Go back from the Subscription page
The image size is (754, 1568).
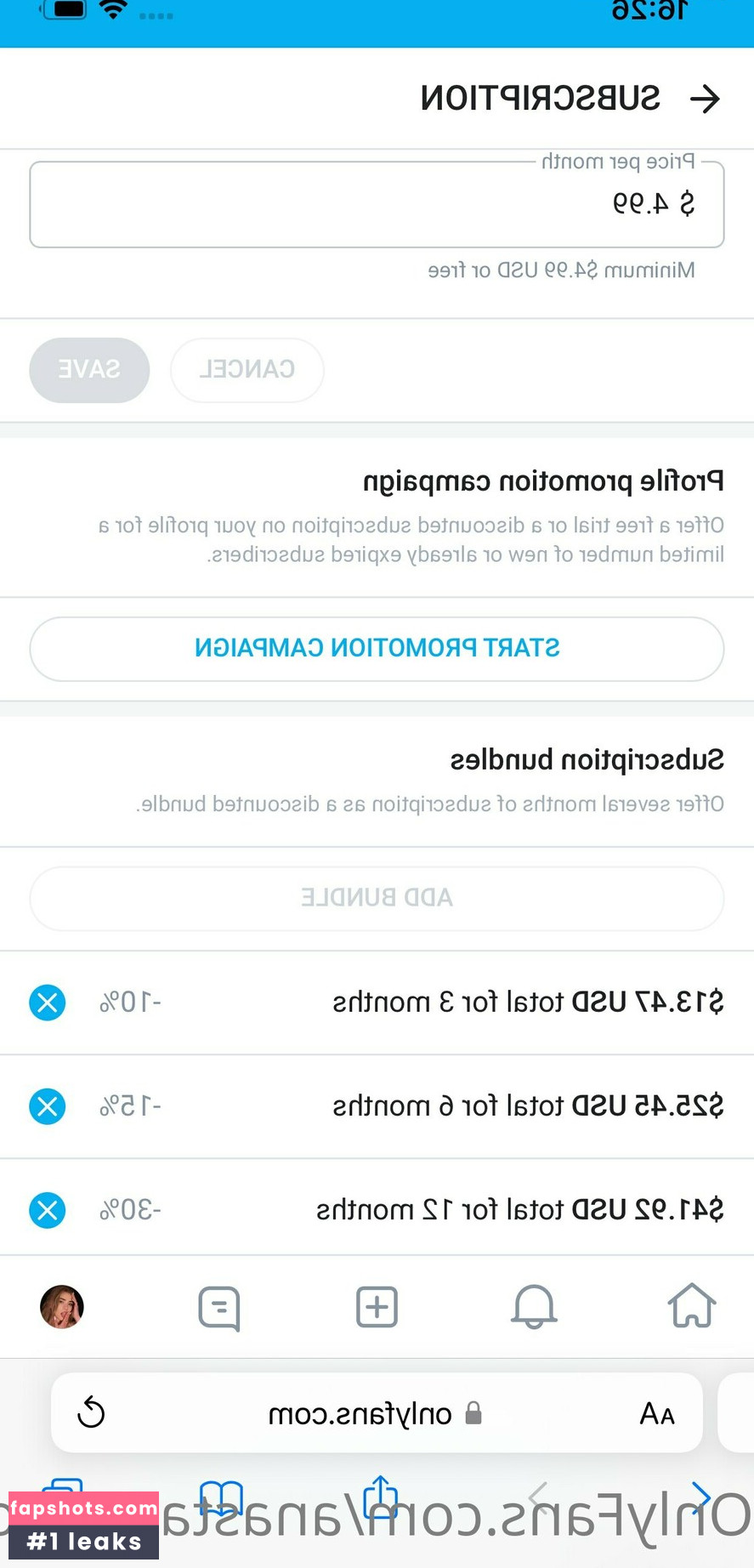point(705,99)
